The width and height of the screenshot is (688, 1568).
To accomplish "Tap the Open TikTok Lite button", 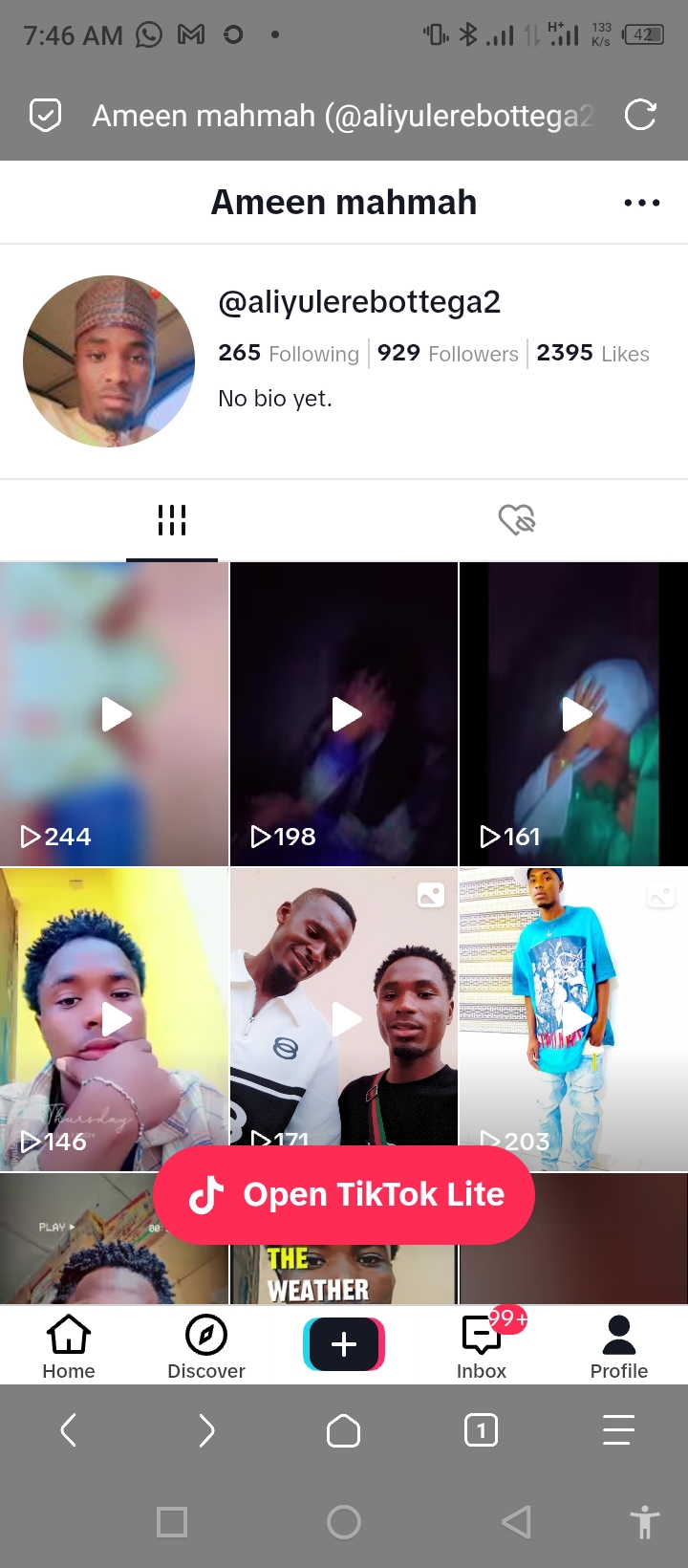I will [344, 1194].
